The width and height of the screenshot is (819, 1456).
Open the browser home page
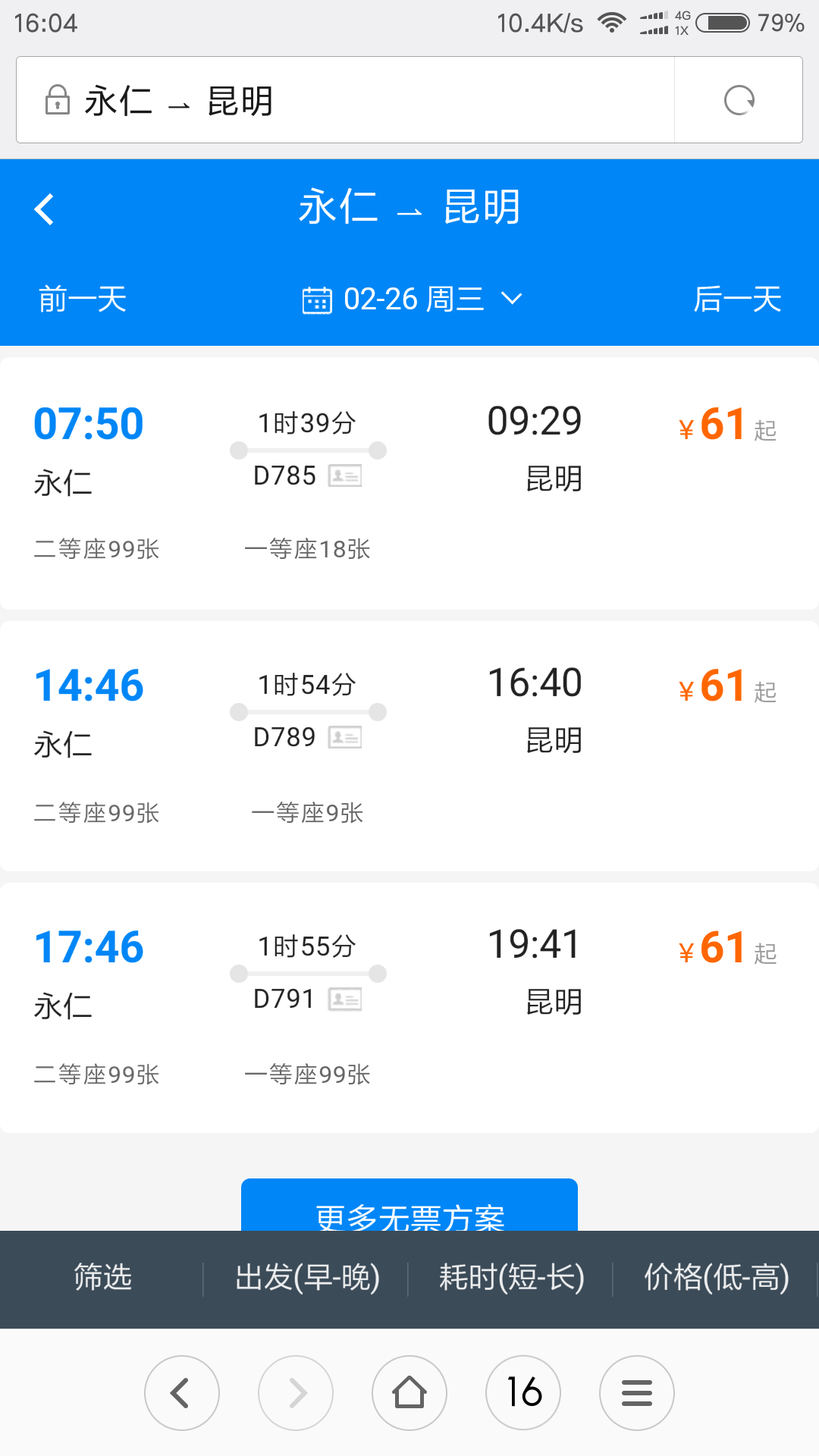click(x=409, y=1393)
